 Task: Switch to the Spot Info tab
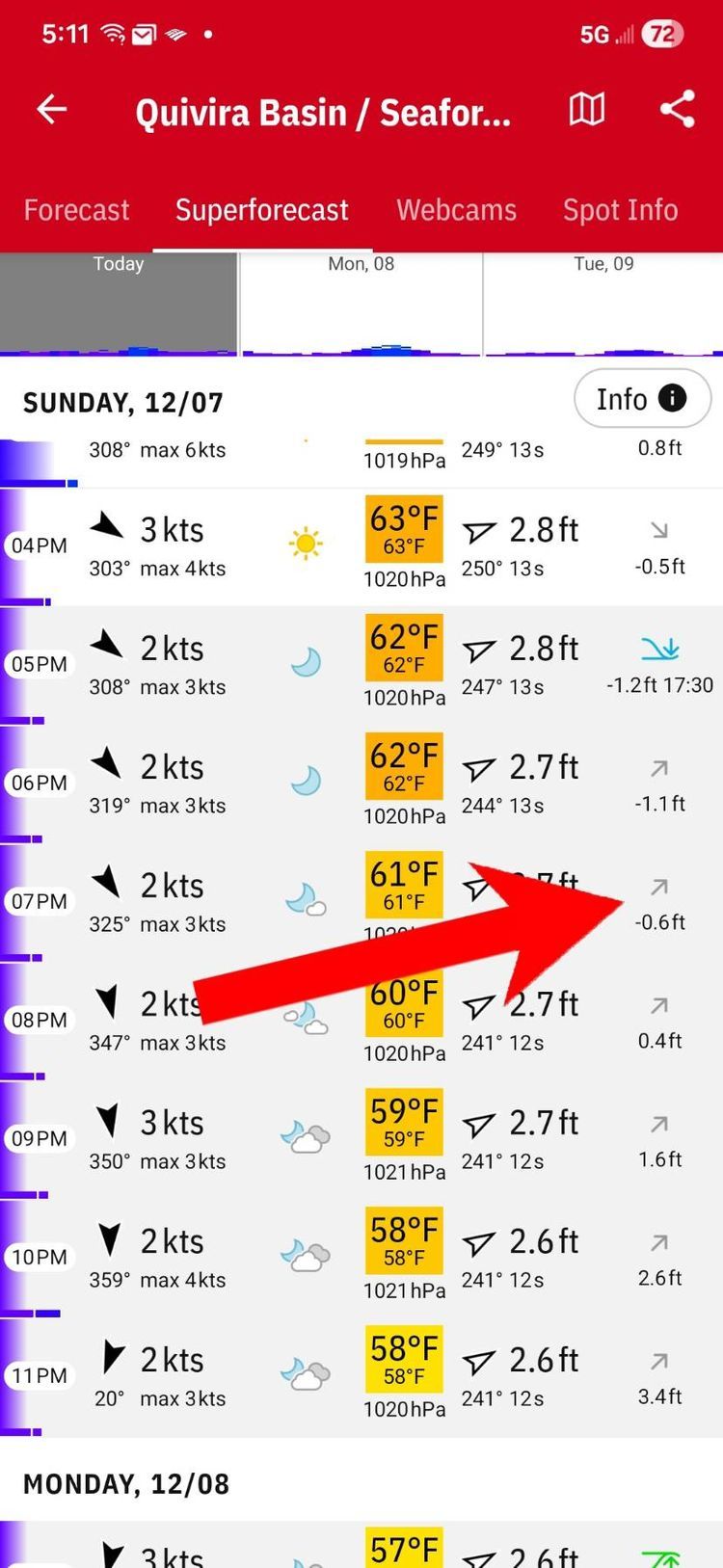[620, 210]
